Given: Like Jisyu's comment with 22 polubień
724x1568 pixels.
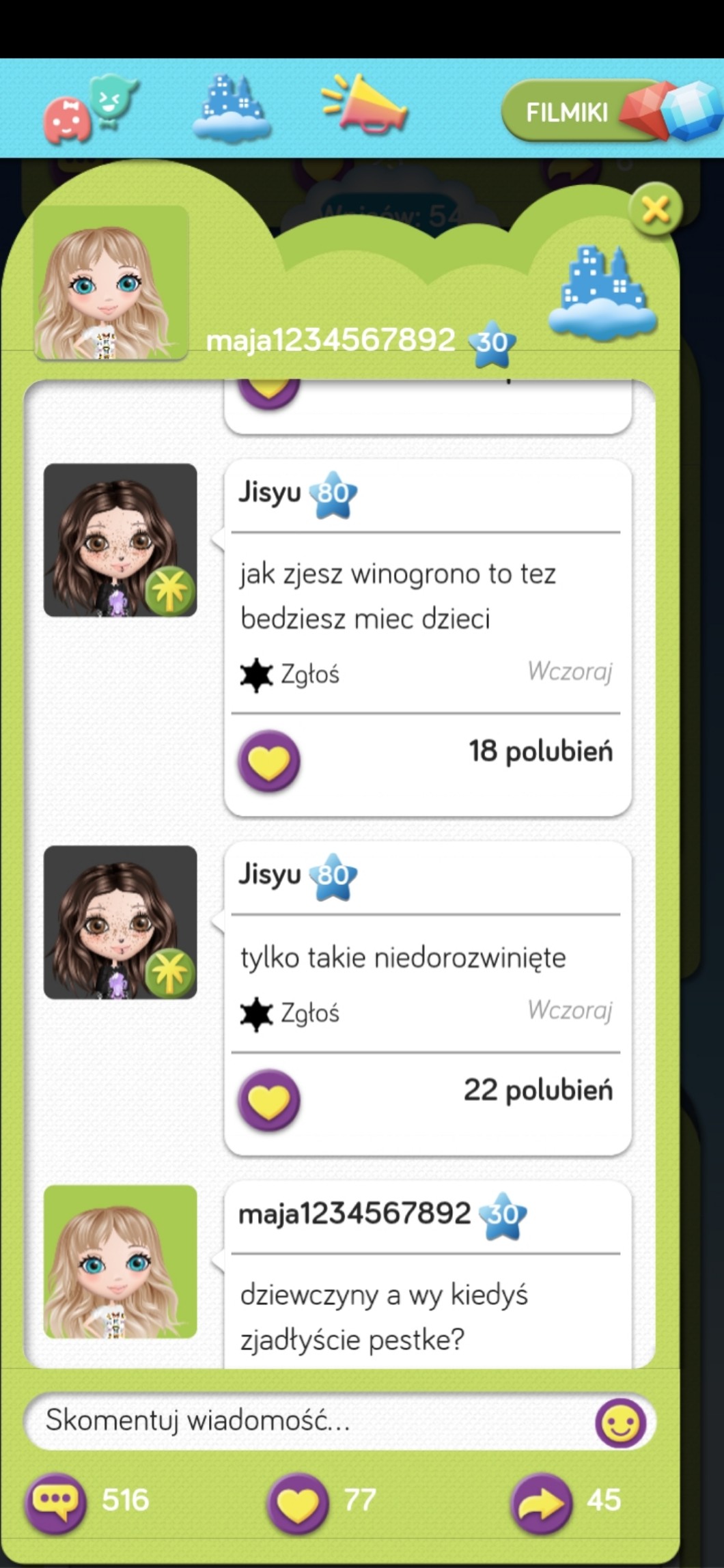Looking at the screenshot, I should click(x=269, y=1100).
